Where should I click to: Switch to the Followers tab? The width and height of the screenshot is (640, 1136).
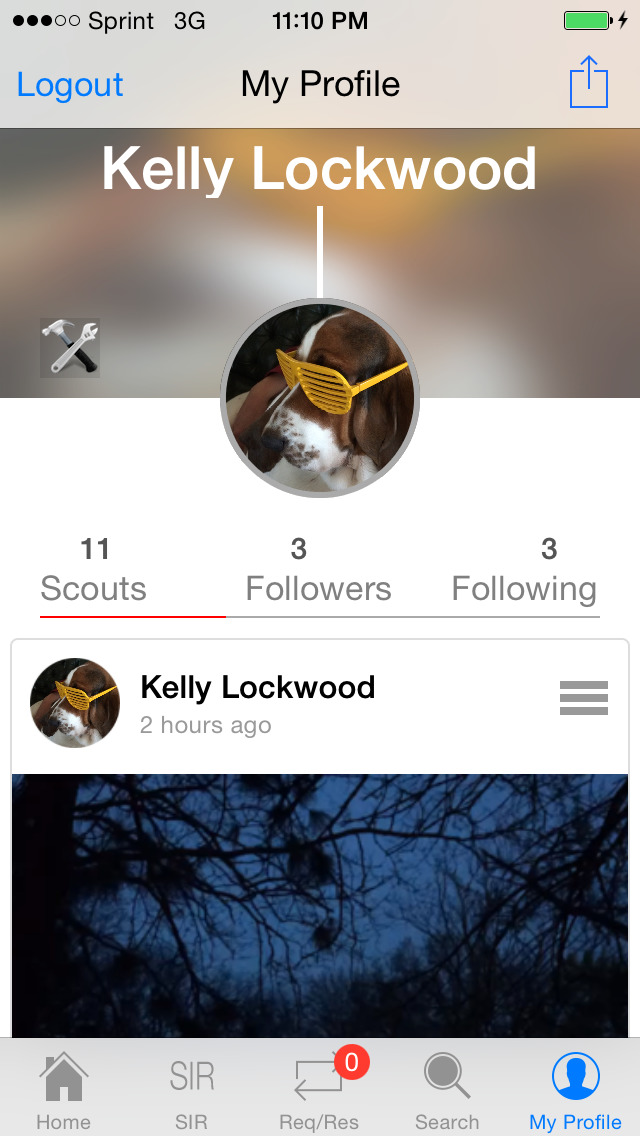point(318,571)
